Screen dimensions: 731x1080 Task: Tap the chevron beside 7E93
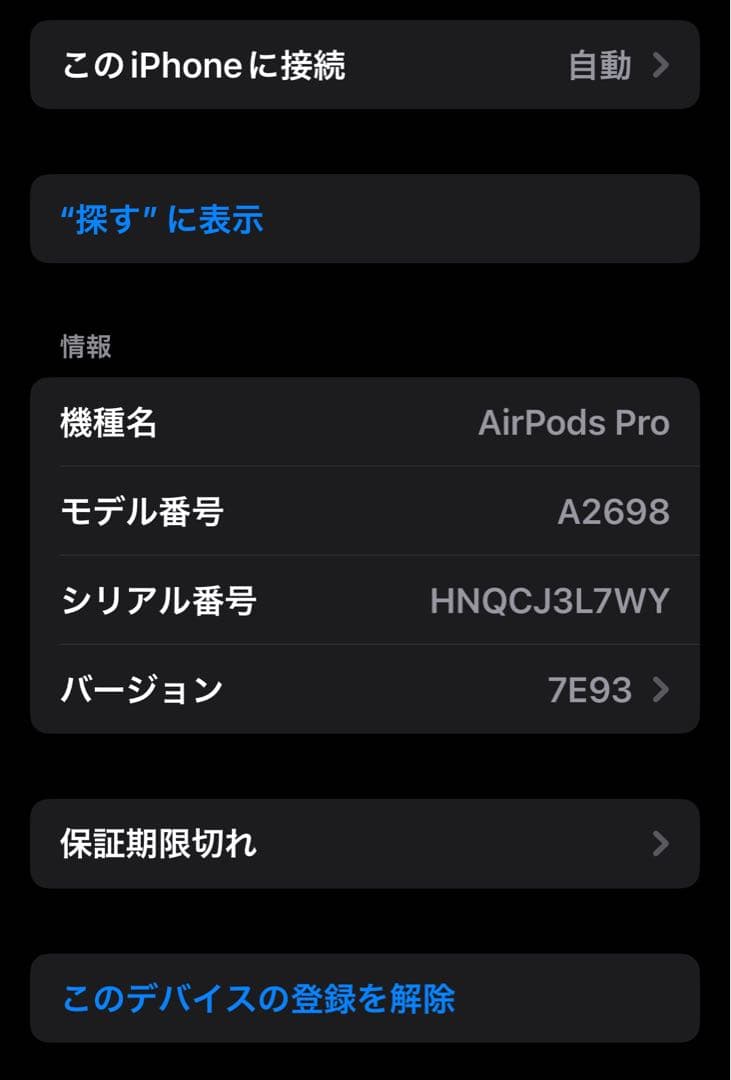coord(660,688)
